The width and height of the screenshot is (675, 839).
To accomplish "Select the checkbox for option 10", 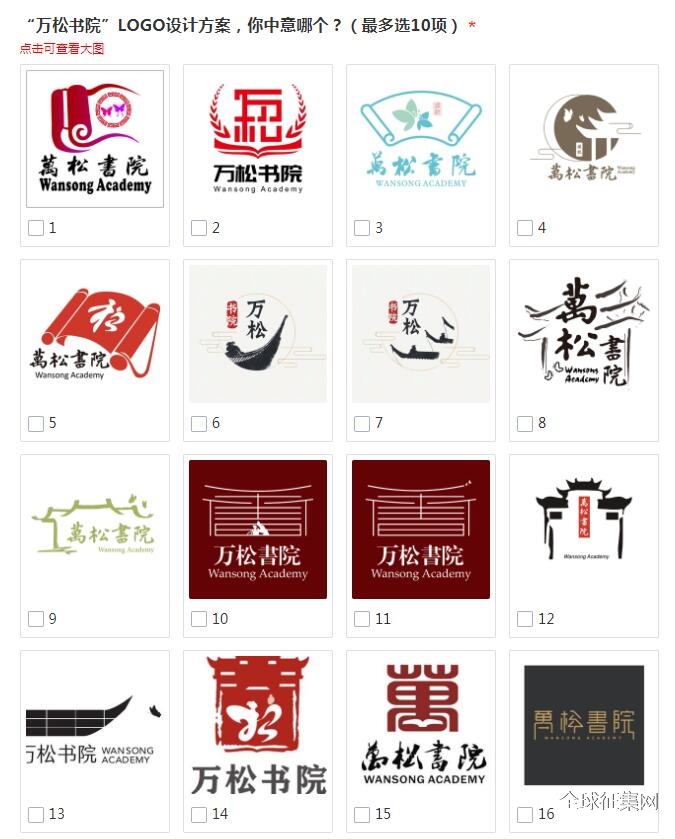I will [x=199, y=619].
